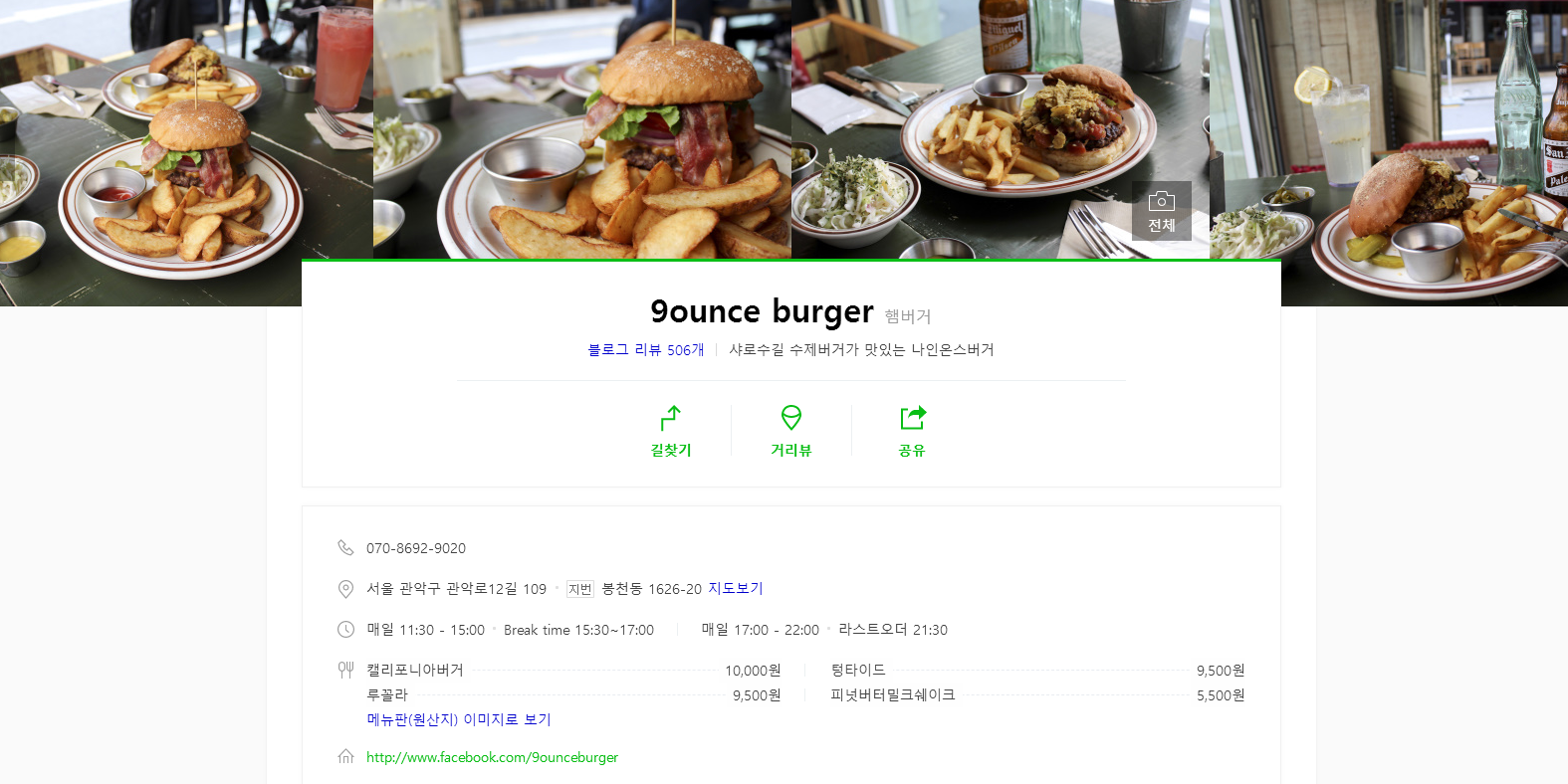Open the large center burger photo
Viewport: 1568px width, 784px height.
582,129
